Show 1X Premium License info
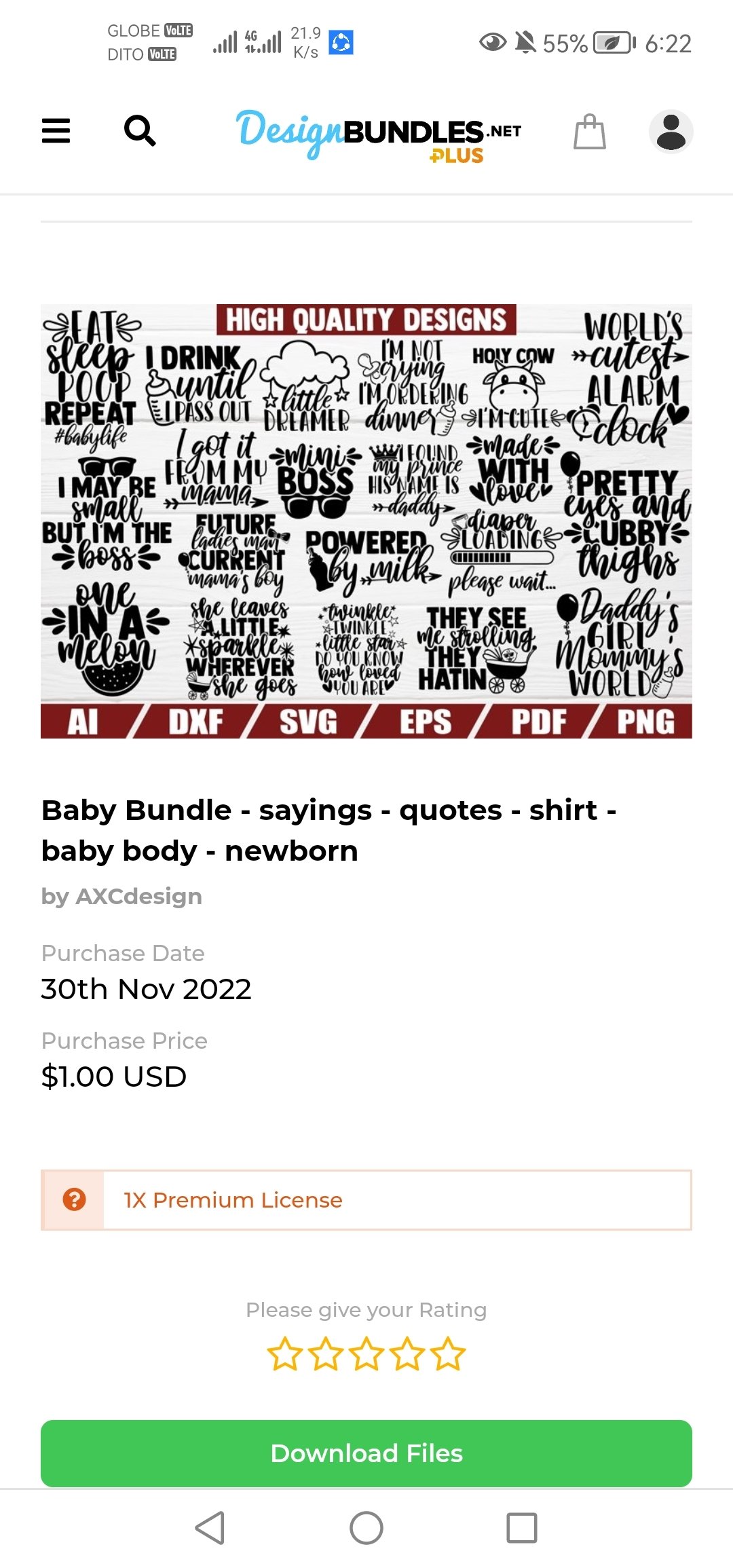Image resolution: width=733 pixels, height=1568 pixels. tap(74, 1199)
